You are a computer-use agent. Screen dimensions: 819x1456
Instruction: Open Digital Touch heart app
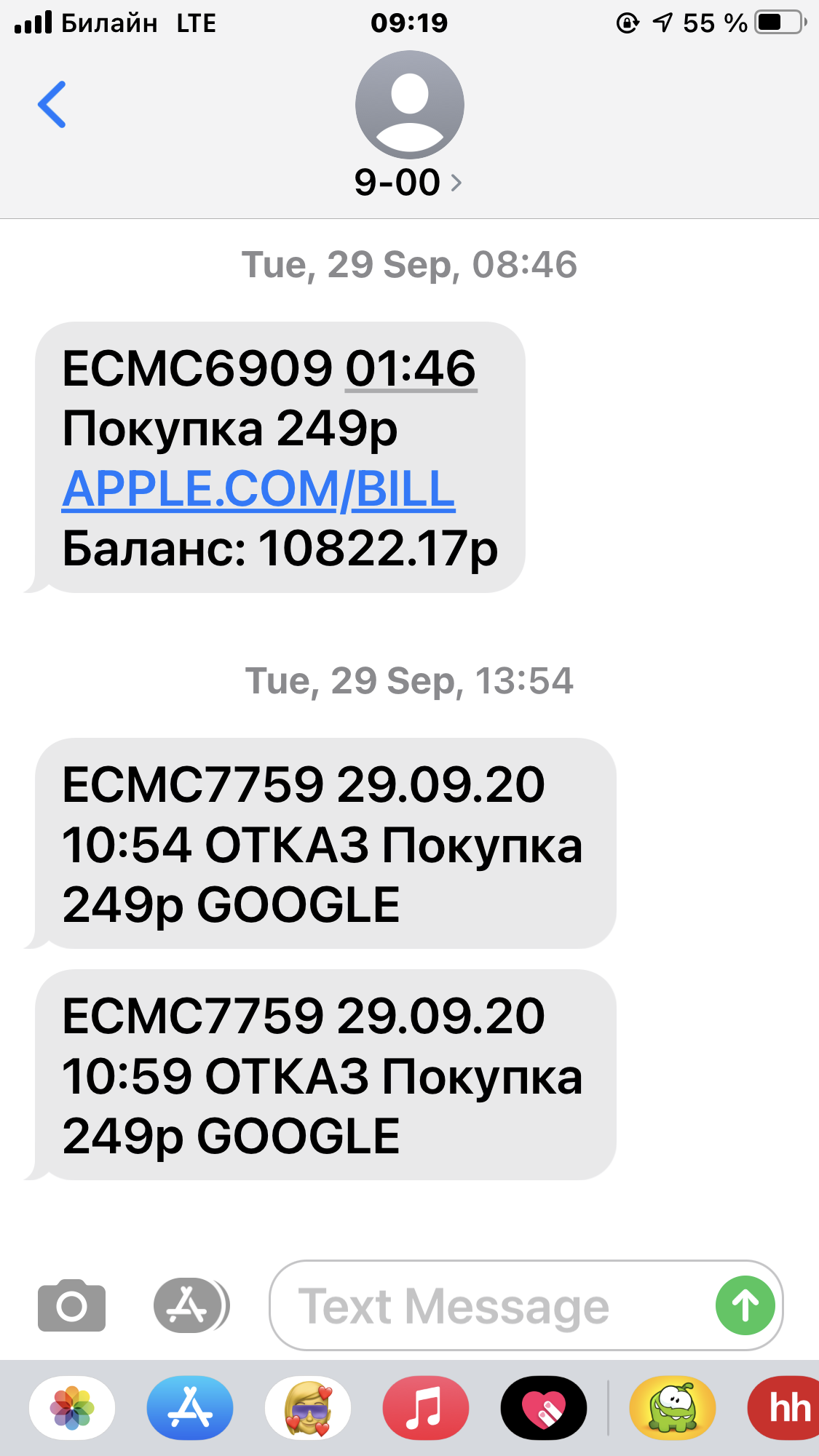click(544, 1408)
